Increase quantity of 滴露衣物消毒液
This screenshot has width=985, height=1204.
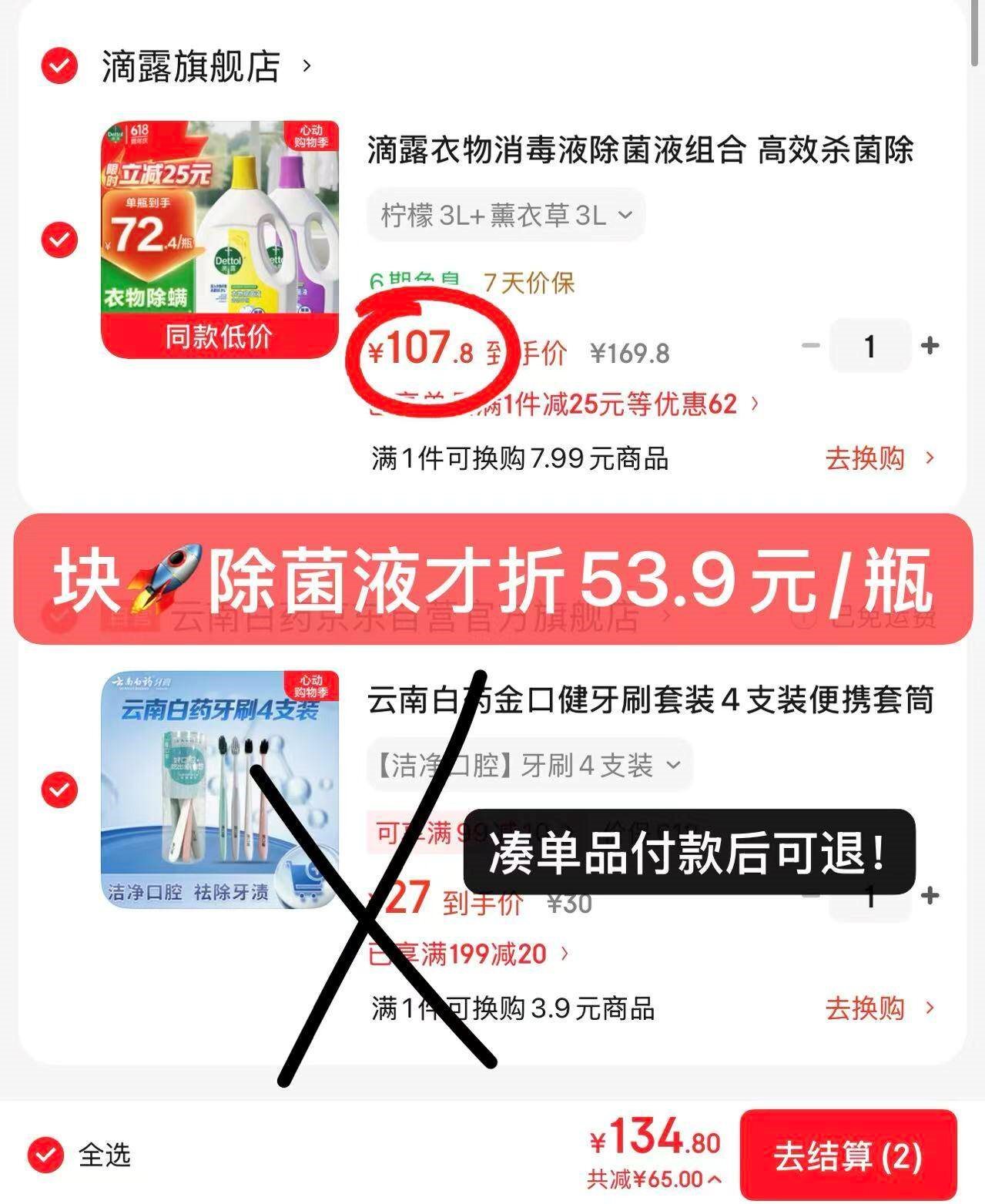[x=930, y=346]
